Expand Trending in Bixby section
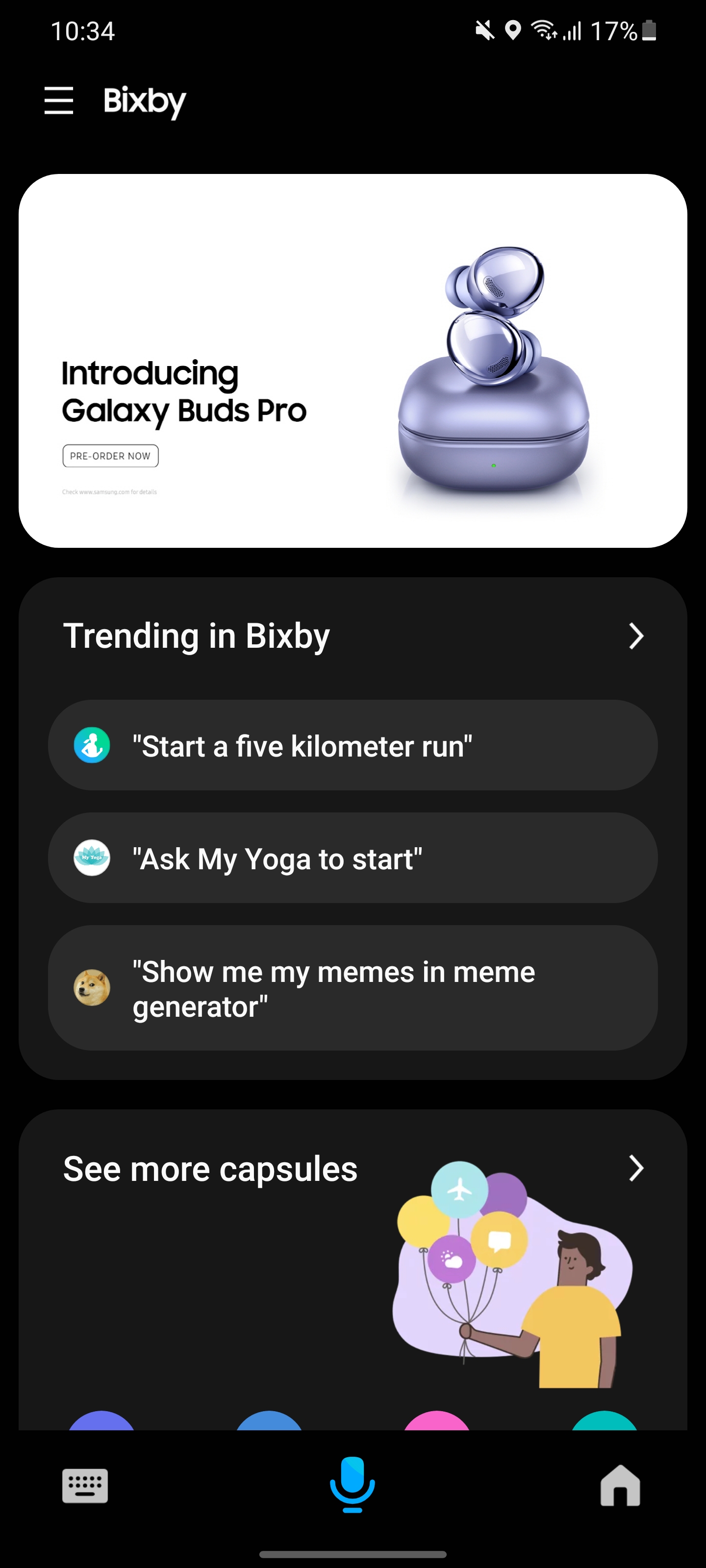 coord(635,636)
